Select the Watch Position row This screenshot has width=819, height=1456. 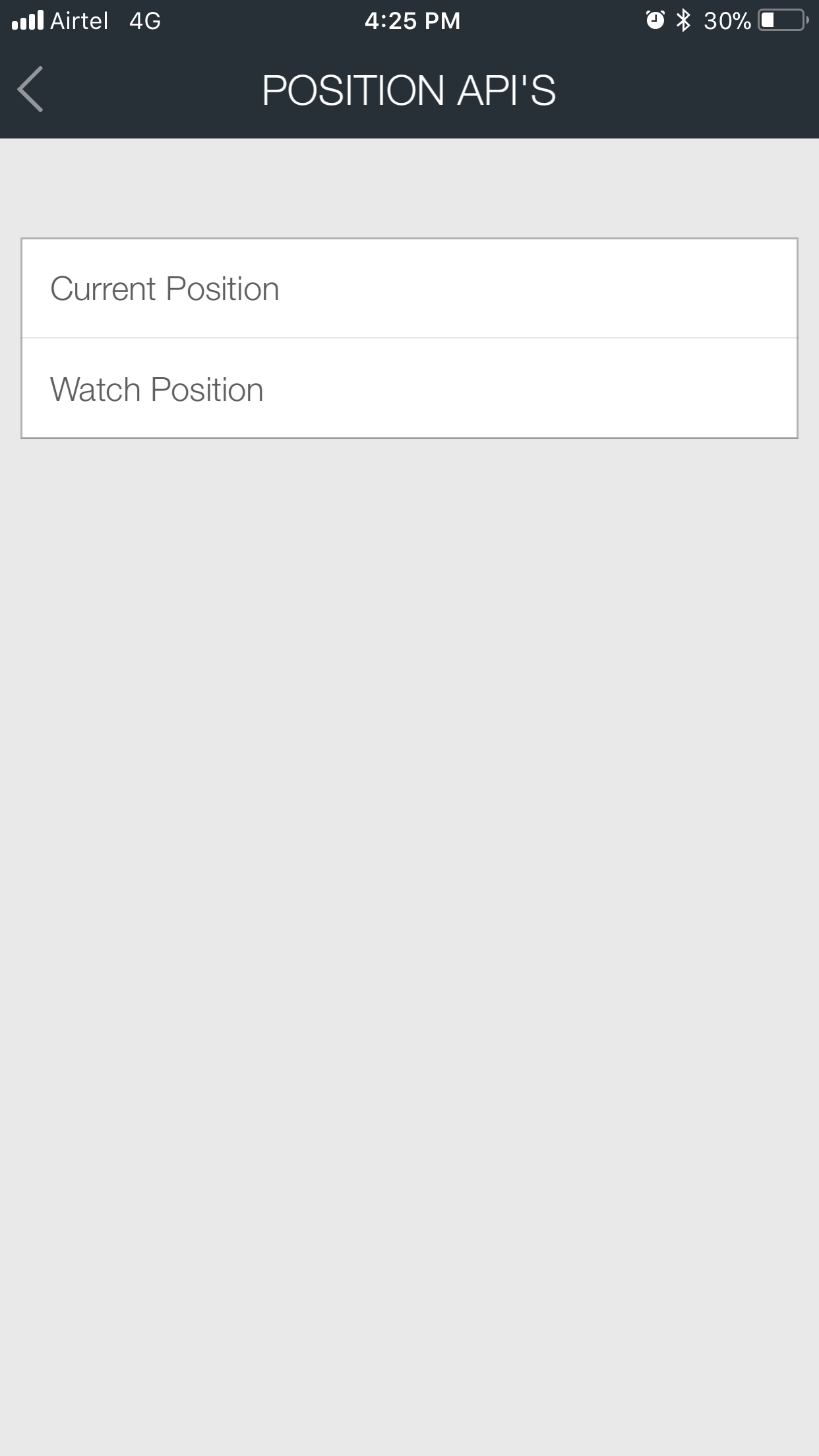point(409,388)
